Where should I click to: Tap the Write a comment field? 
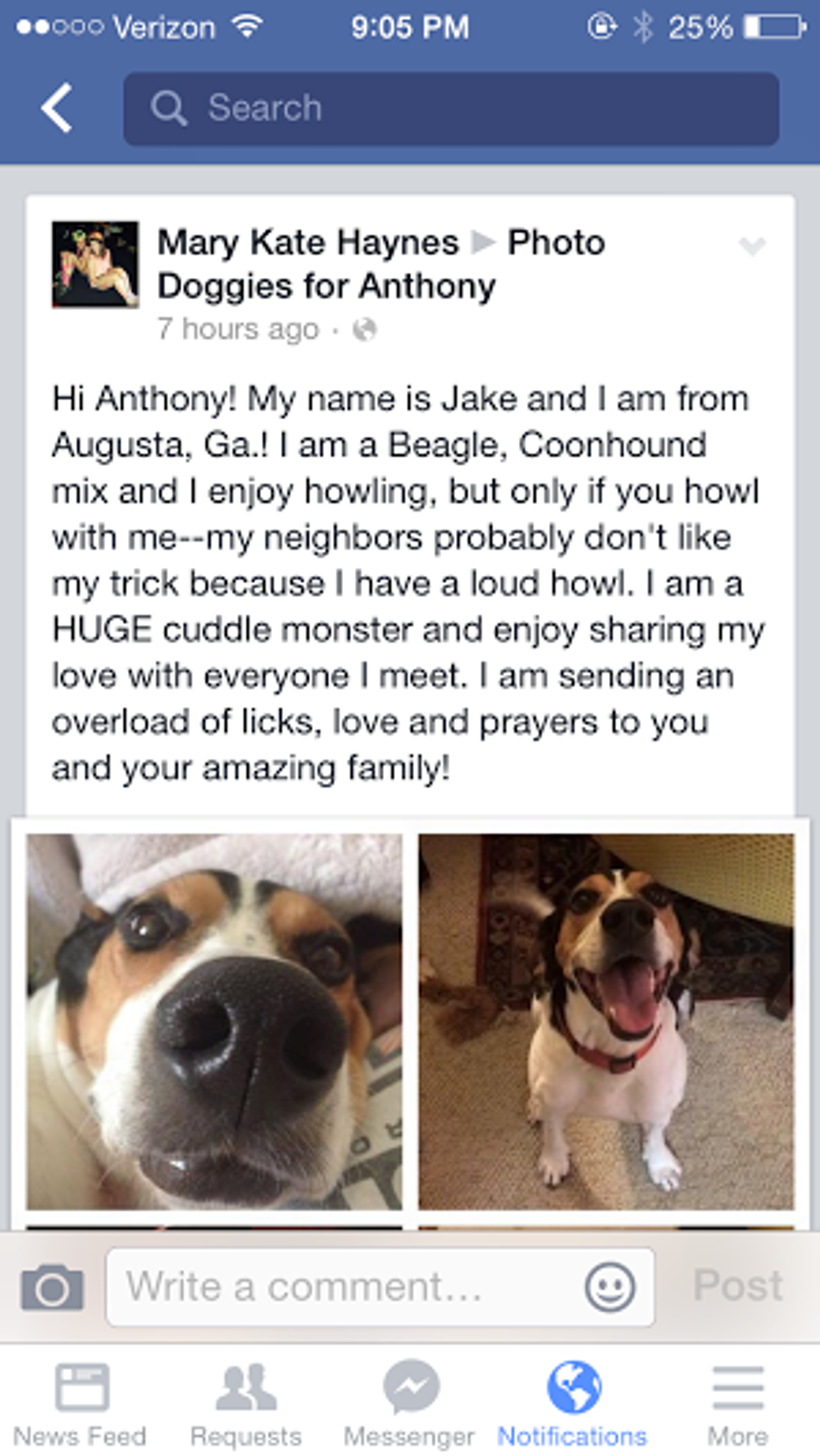coord(343,1287)
